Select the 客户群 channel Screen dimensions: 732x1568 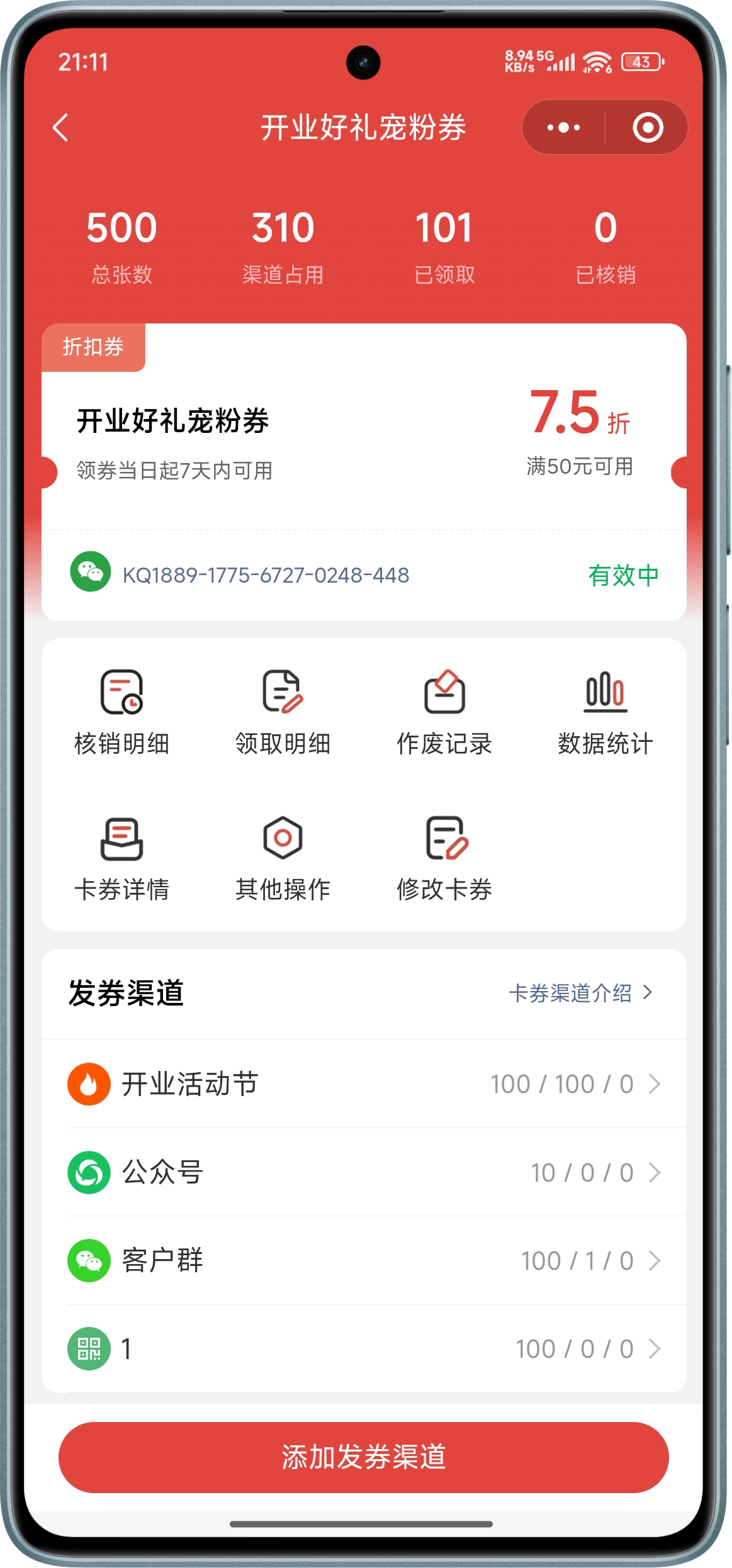click(364, 1260)
